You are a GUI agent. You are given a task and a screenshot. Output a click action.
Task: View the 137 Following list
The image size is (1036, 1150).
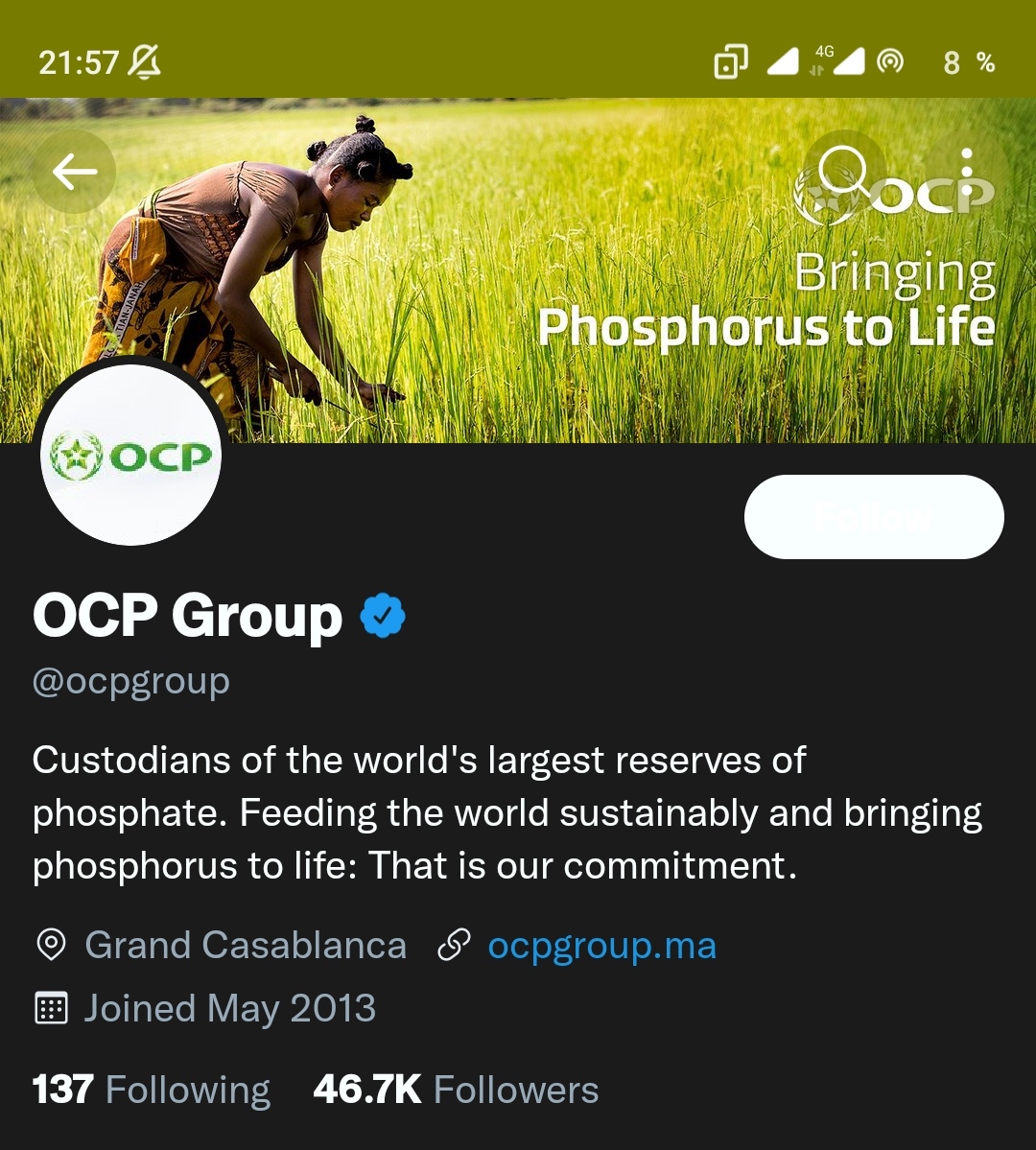point(152,1091)
